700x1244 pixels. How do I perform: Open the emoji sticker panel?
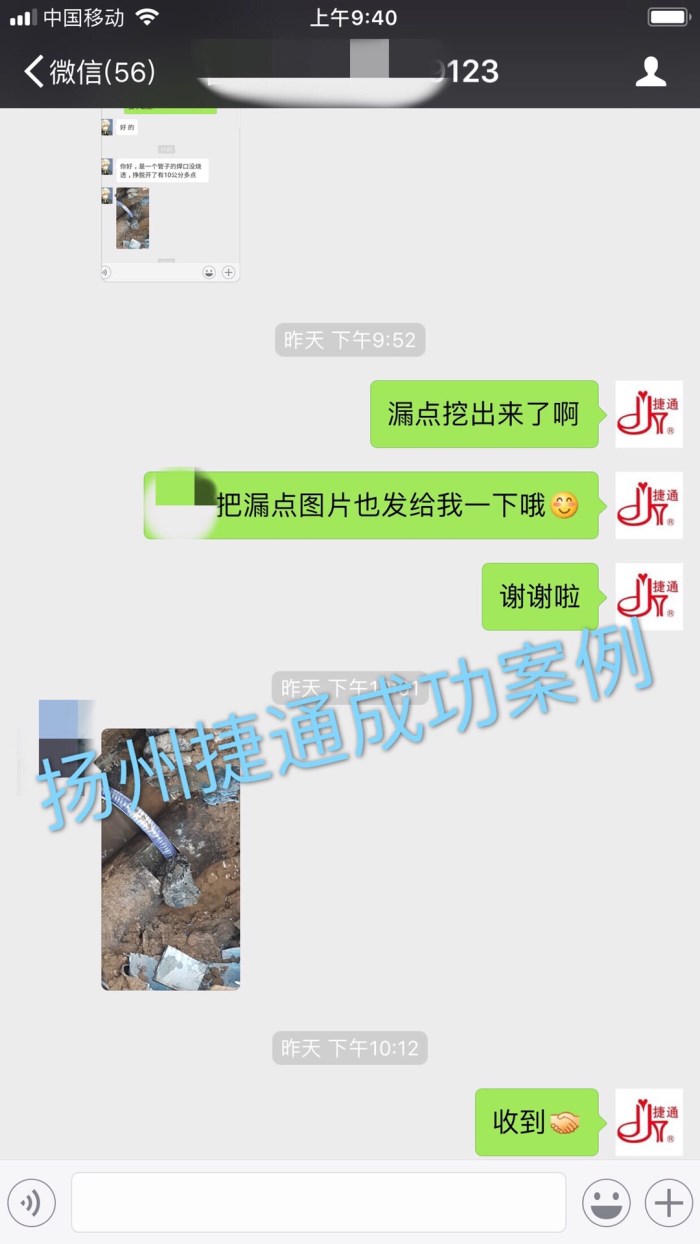click(606, 1202)
